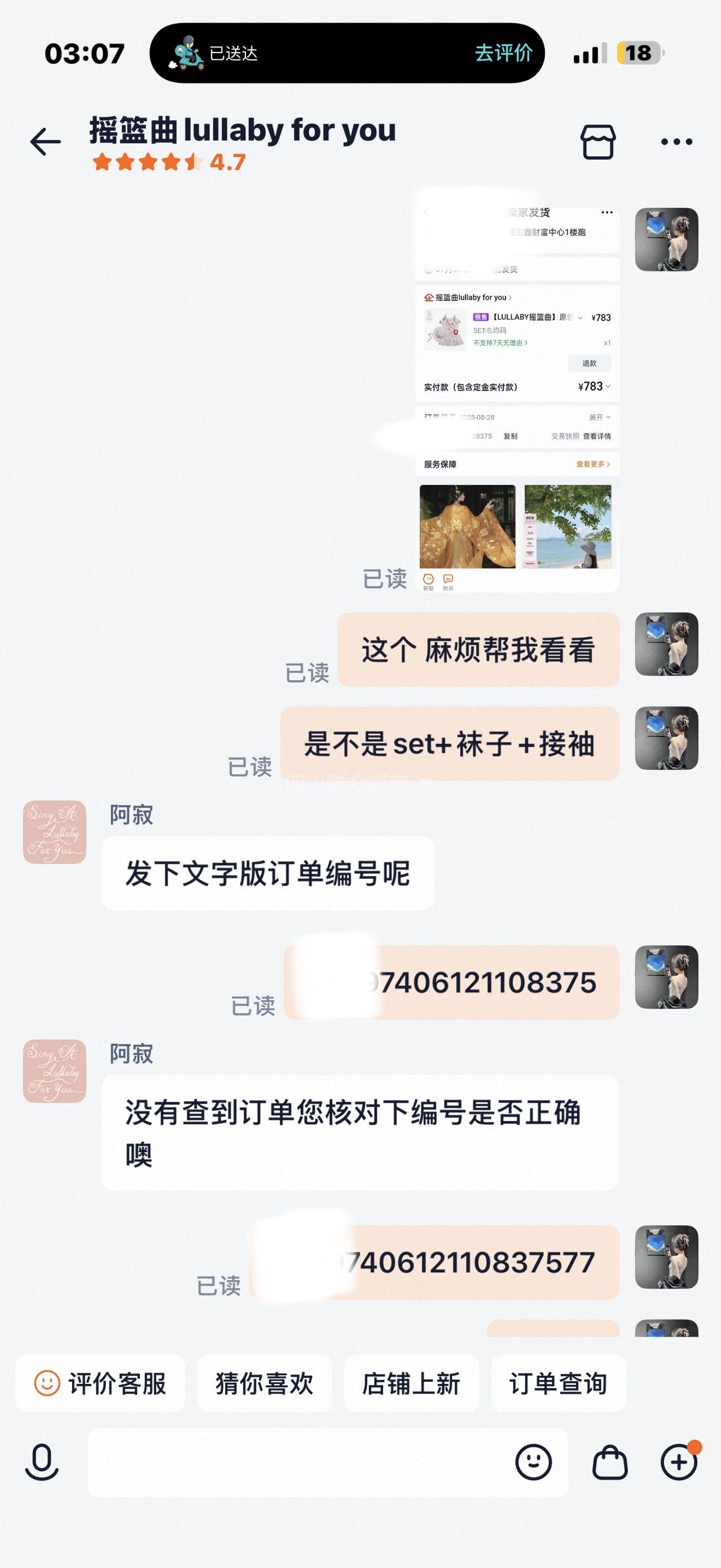721x1568 pixels.
Task: Open the shopping bag icon
Action: (x=610, y=1462)
